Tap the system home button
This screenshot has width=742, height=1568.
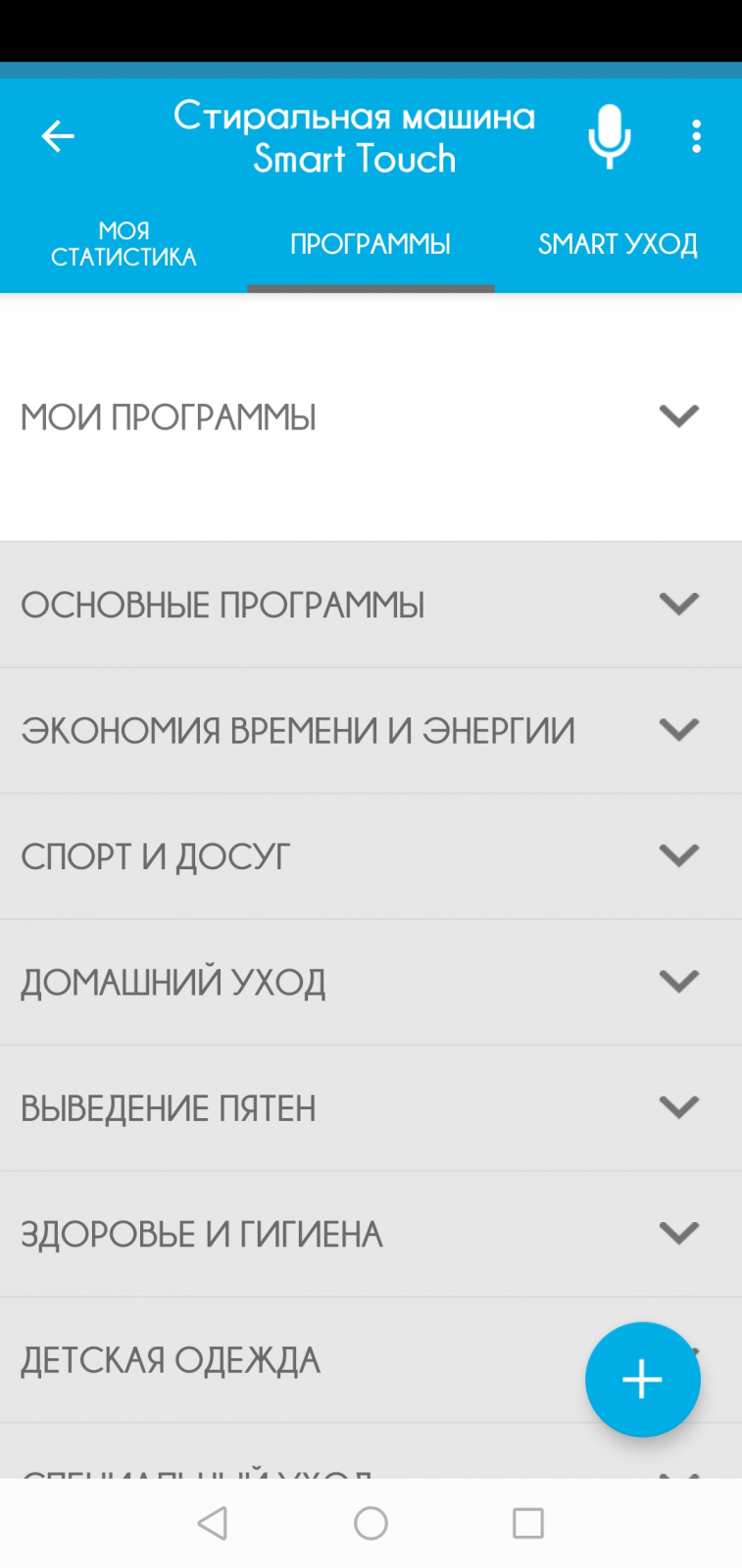[x=371, y=1523]
